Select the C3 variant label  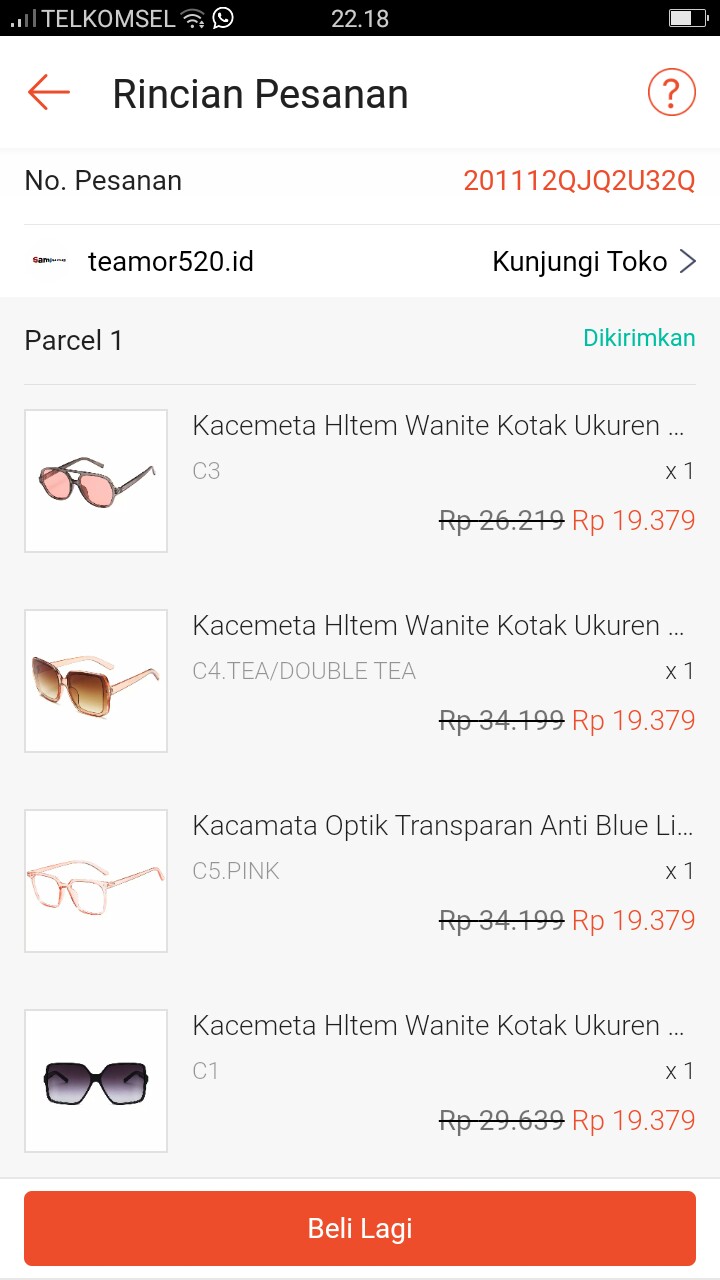205,470
